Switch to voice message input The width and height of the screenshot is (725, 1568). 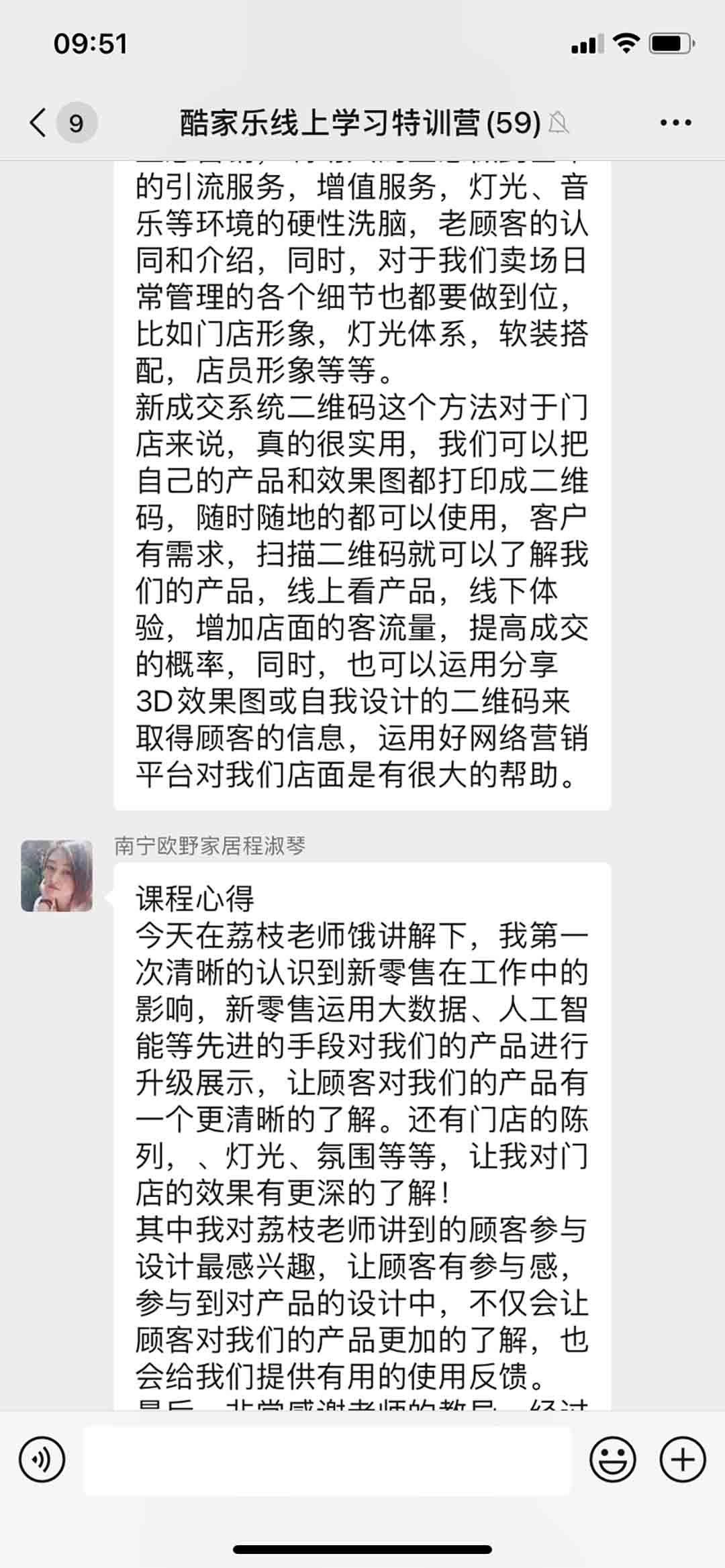42,1460
